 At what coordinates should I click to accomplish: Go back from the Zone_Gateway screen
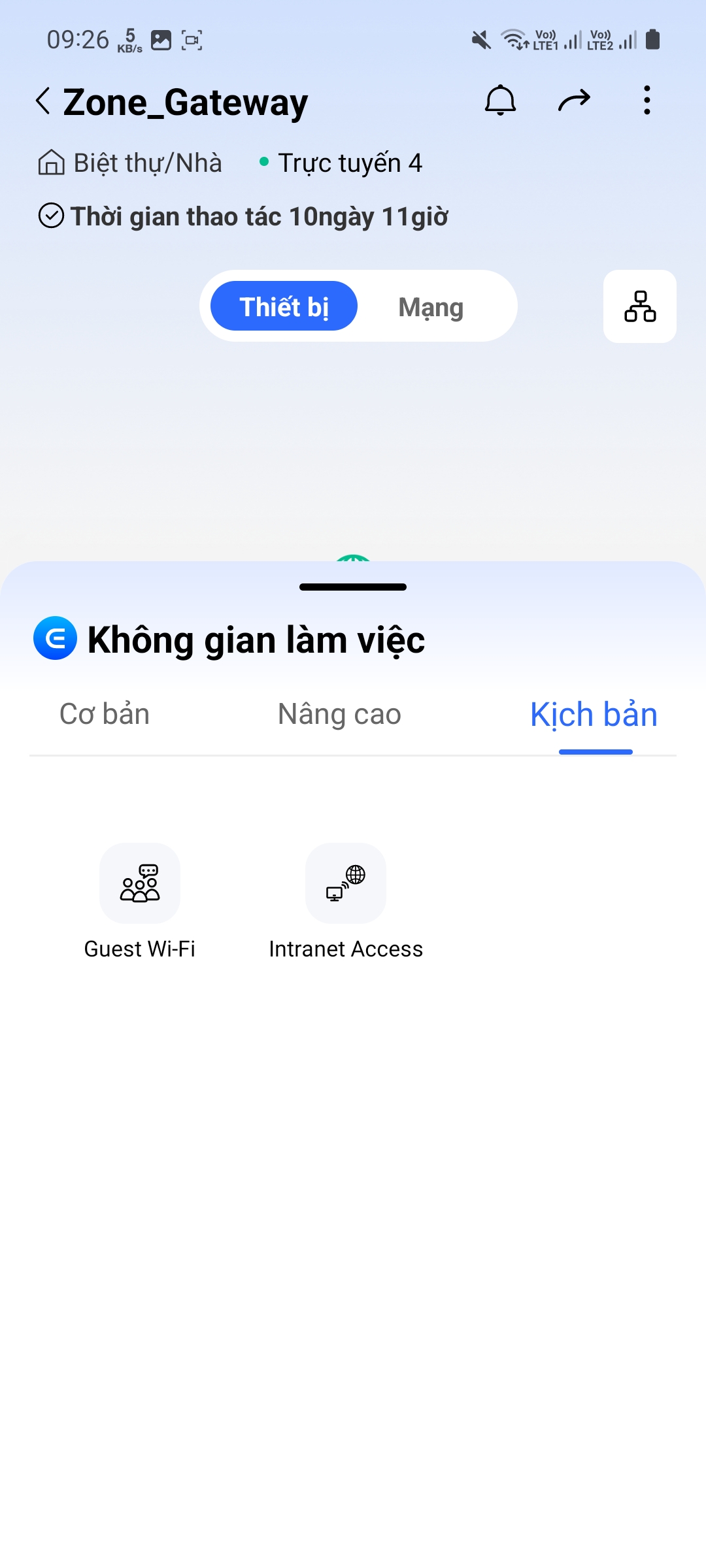(x=43, y=101)
